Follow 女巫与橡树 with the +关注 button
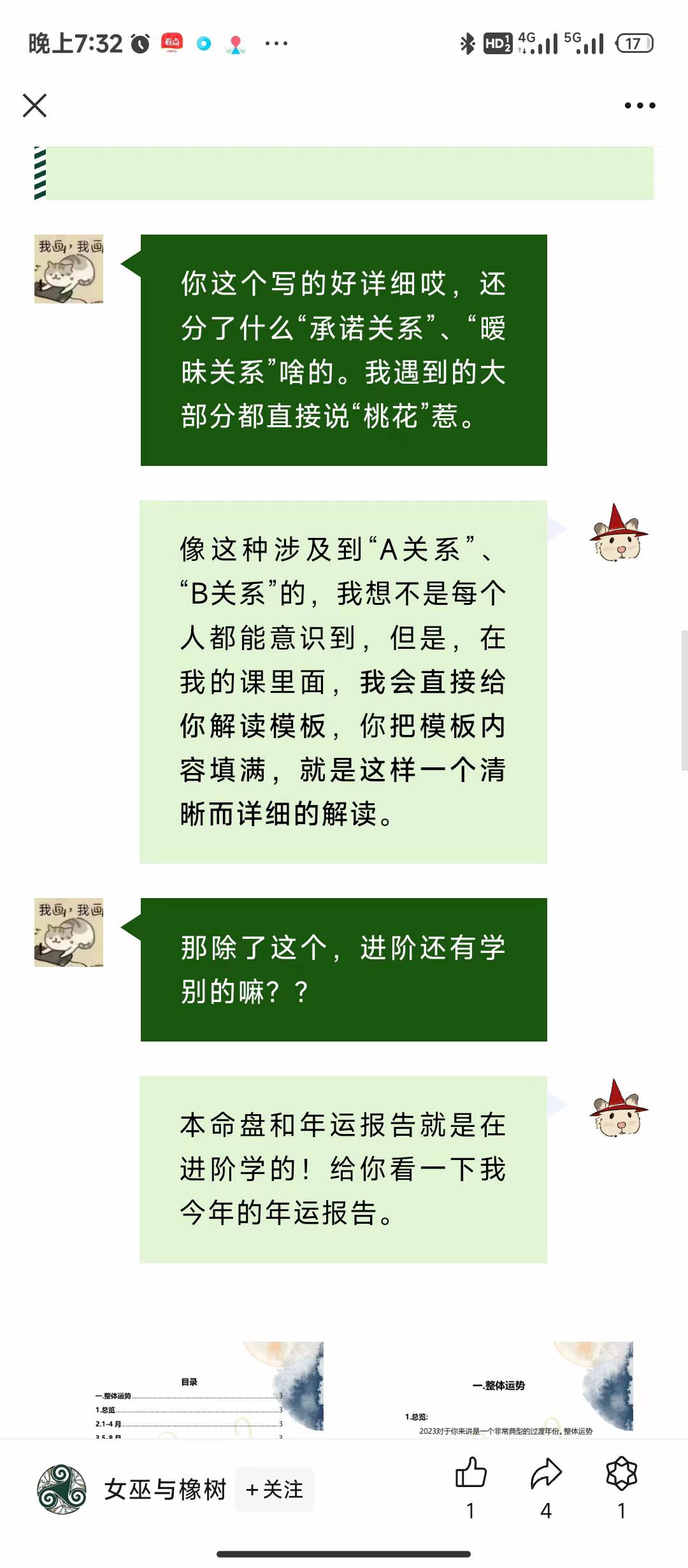This screenshot has height=1568, width=688. click(x=275, y=1490)
